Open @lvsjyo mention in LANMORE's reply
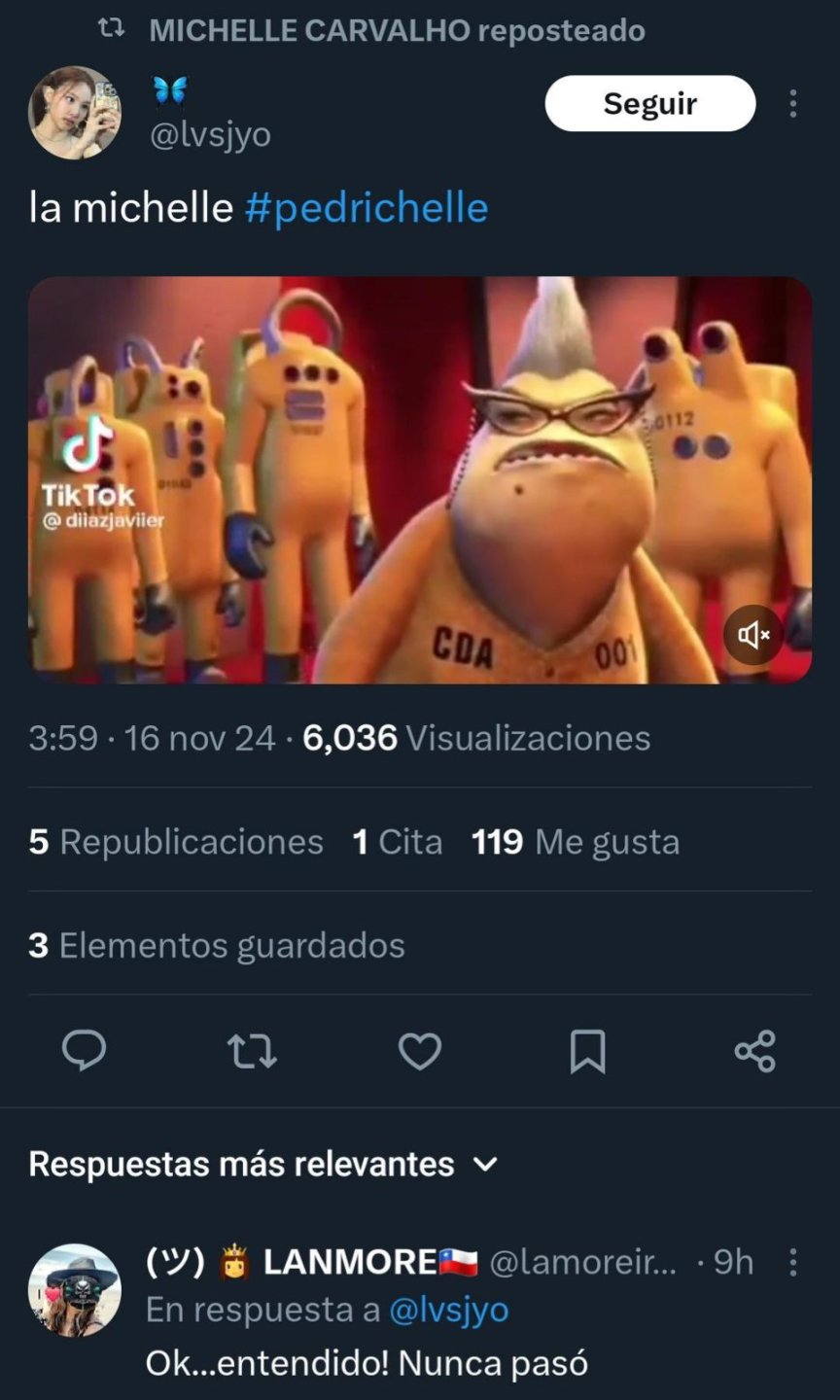 448,1310
